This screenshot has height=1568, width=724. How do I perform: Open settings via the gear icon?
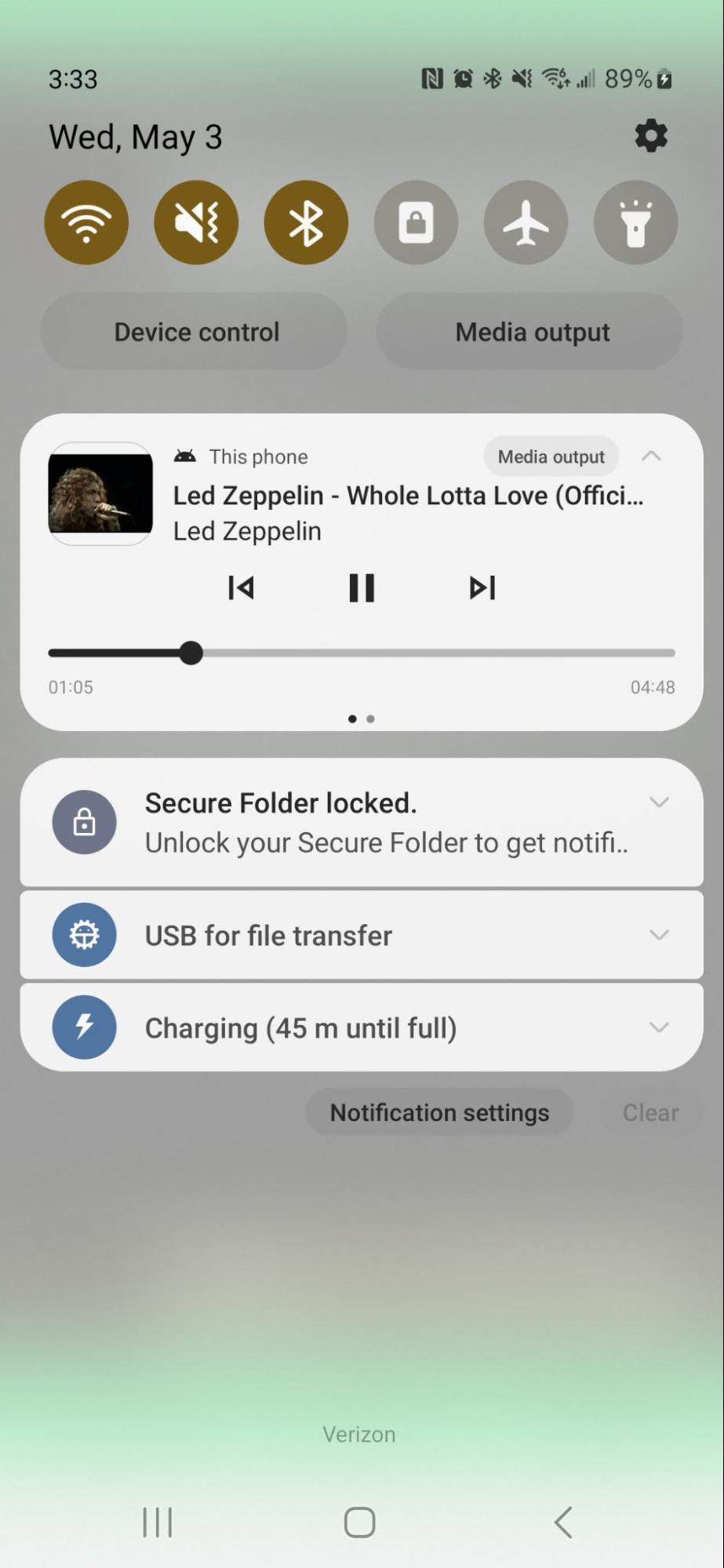[650, 136]
